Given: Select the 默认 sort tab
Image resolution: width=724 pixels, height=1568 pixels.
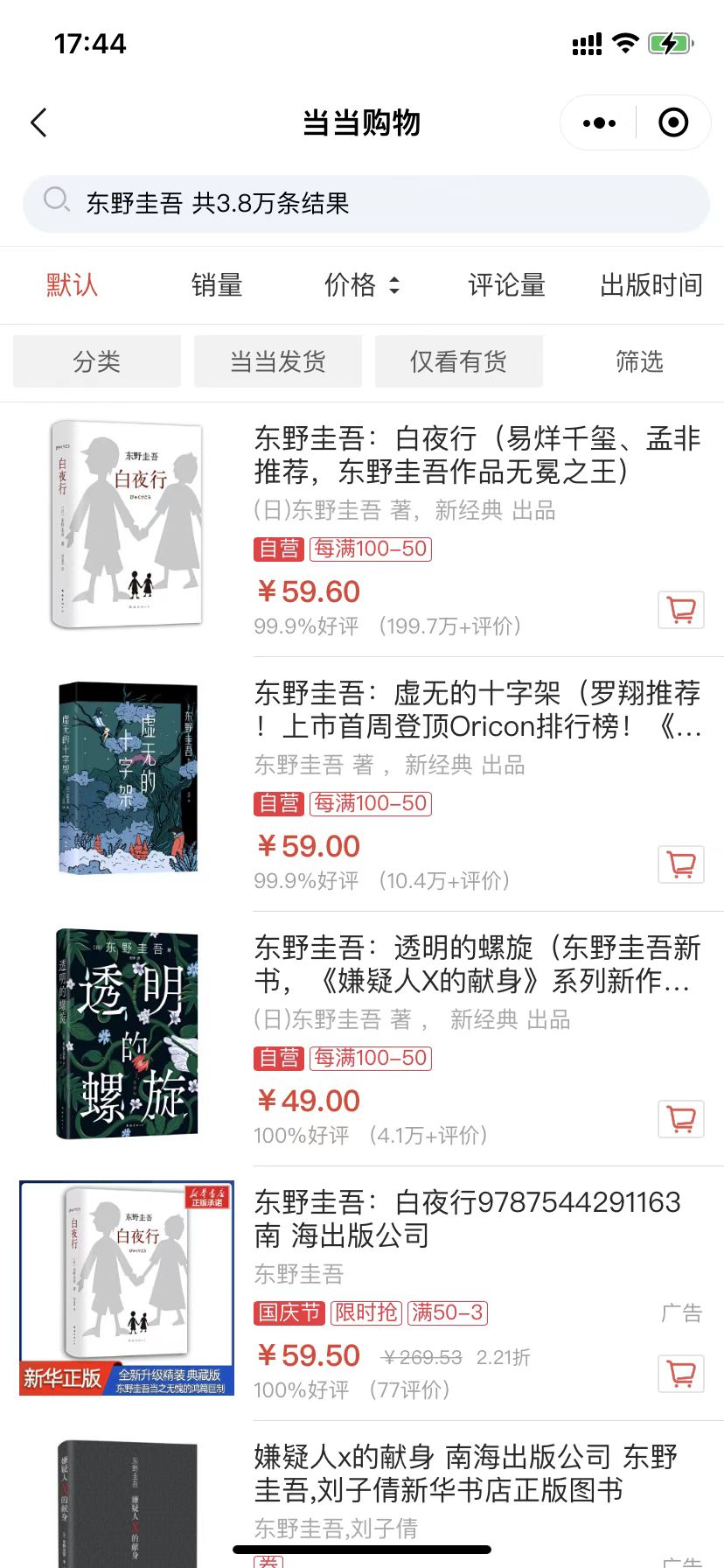Looking at the screenshot, I should 72,285.
